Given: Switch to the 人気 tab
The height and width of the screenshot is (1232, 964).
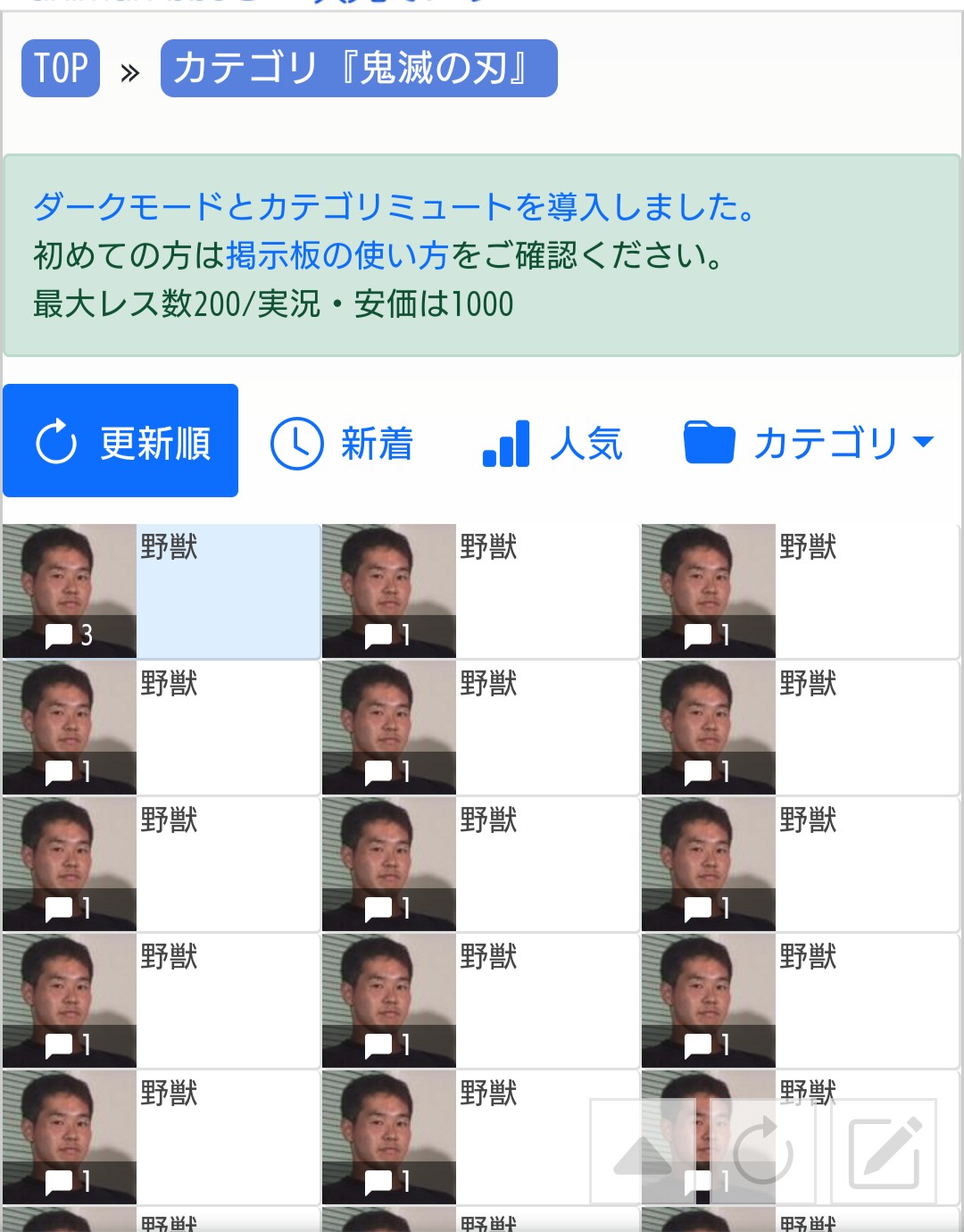Looking at the screenshot, I should pyautogui.click(x=552, y=443).
